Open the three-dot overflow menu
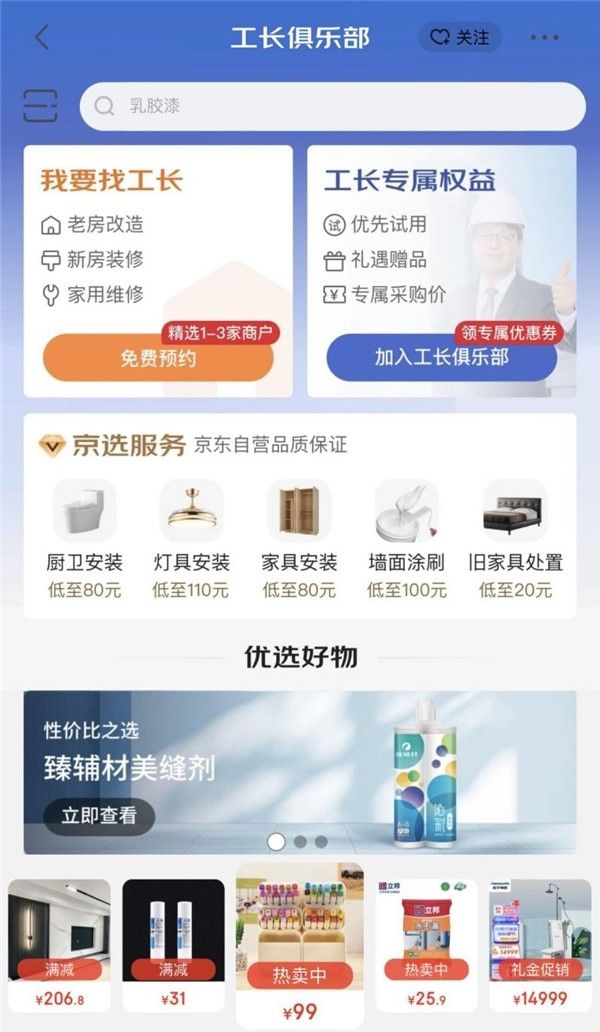 [545, 38]
